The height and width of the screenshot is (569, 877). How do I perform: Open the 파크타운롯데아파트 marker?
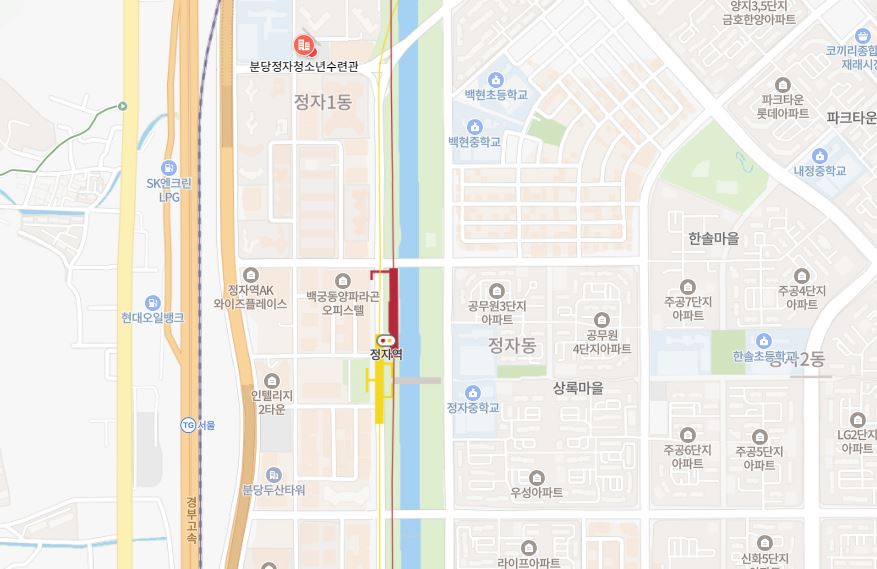tap(783, 85)
